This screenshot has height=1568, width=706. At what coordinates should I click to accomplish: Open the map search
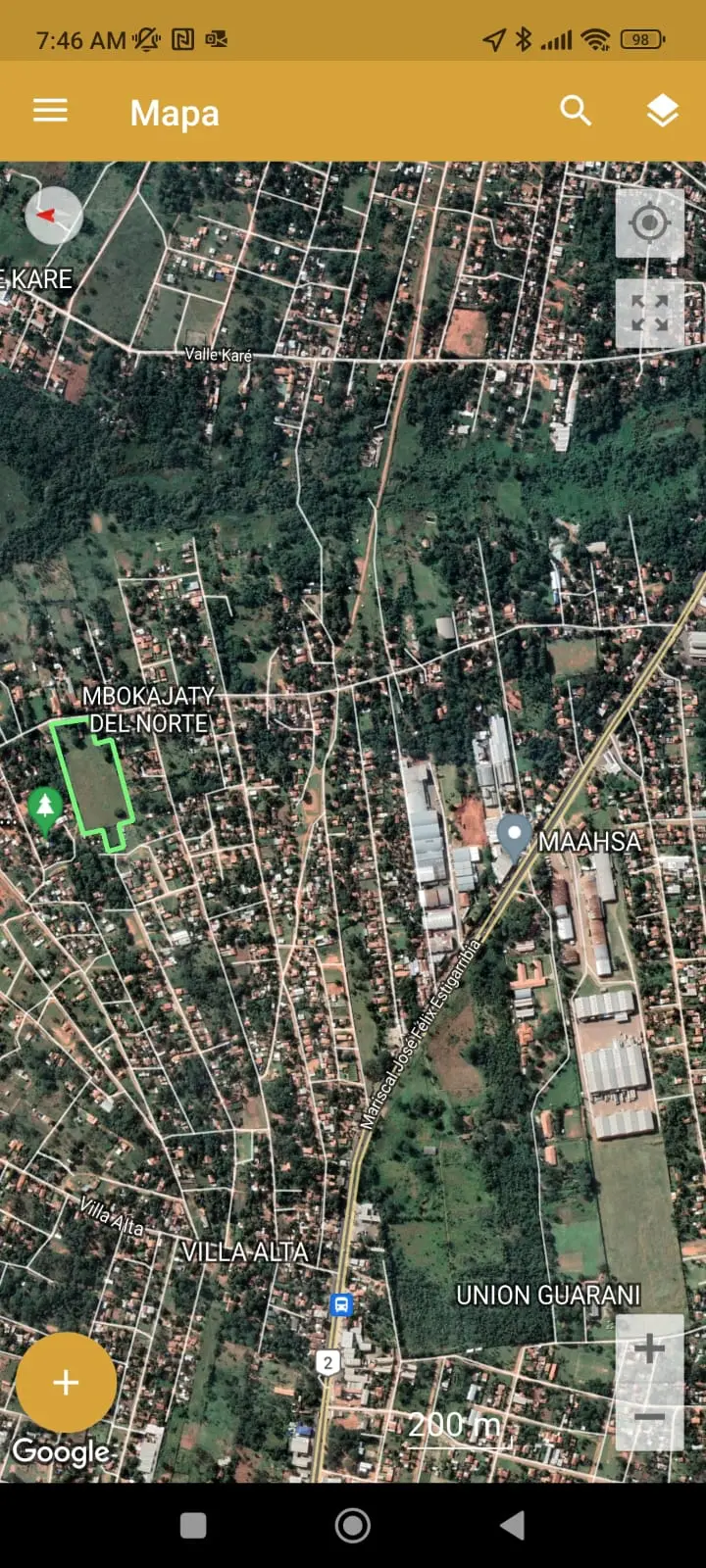pos(576,111)
